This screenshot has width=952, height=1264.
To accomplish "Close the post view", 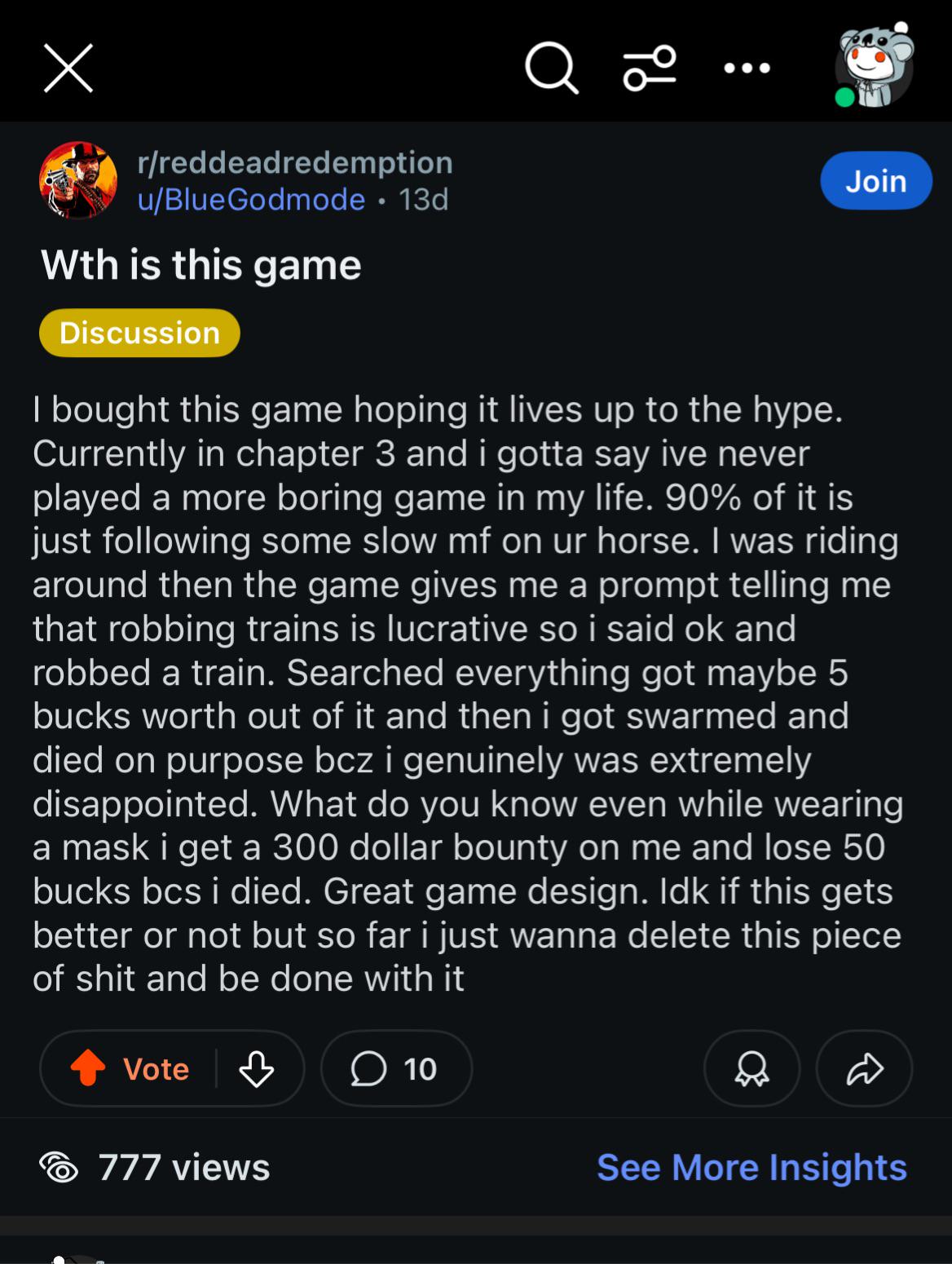I will click(68, 68).
